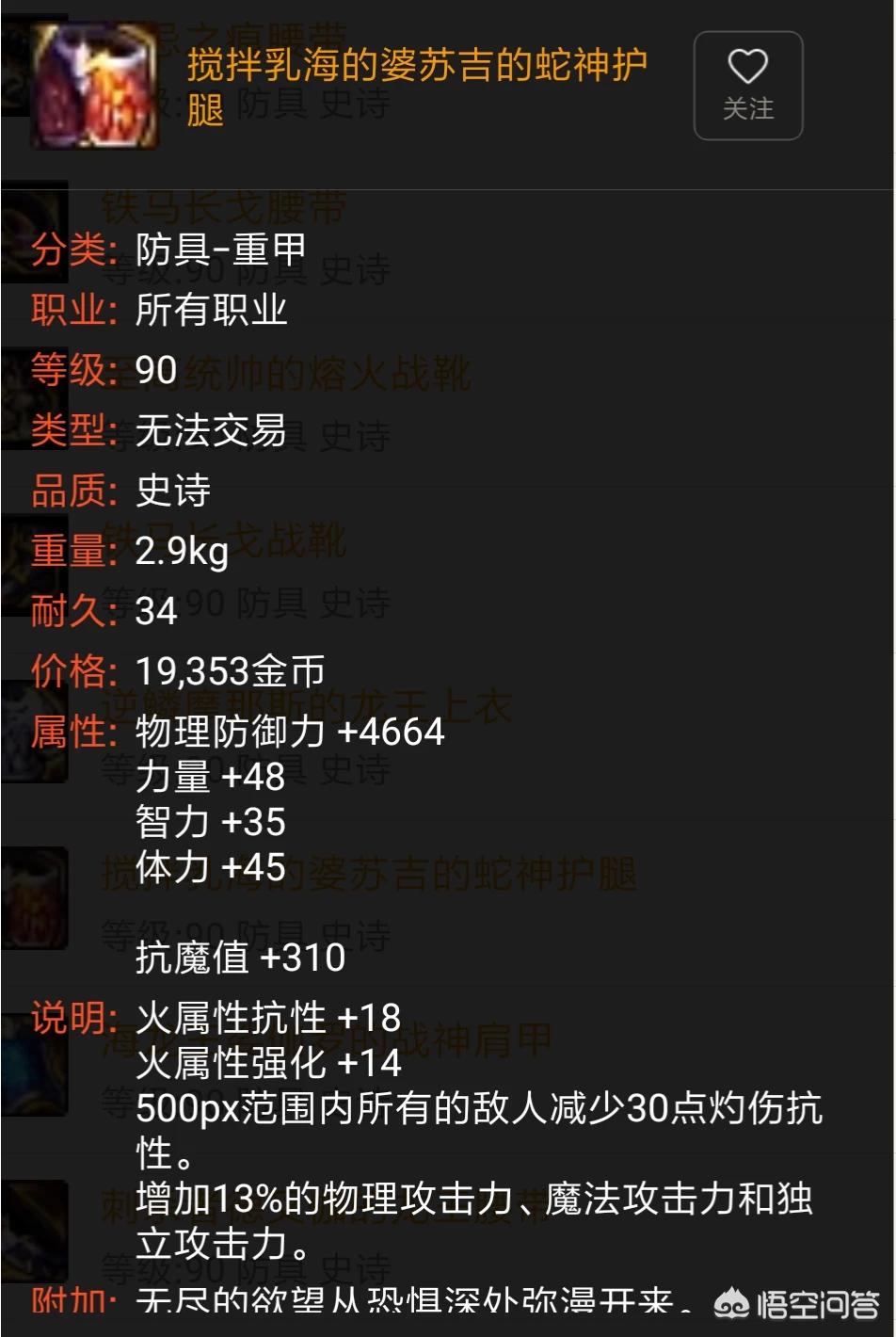
Task: Follow this item with the 关注 heart button
Action: 748,86
